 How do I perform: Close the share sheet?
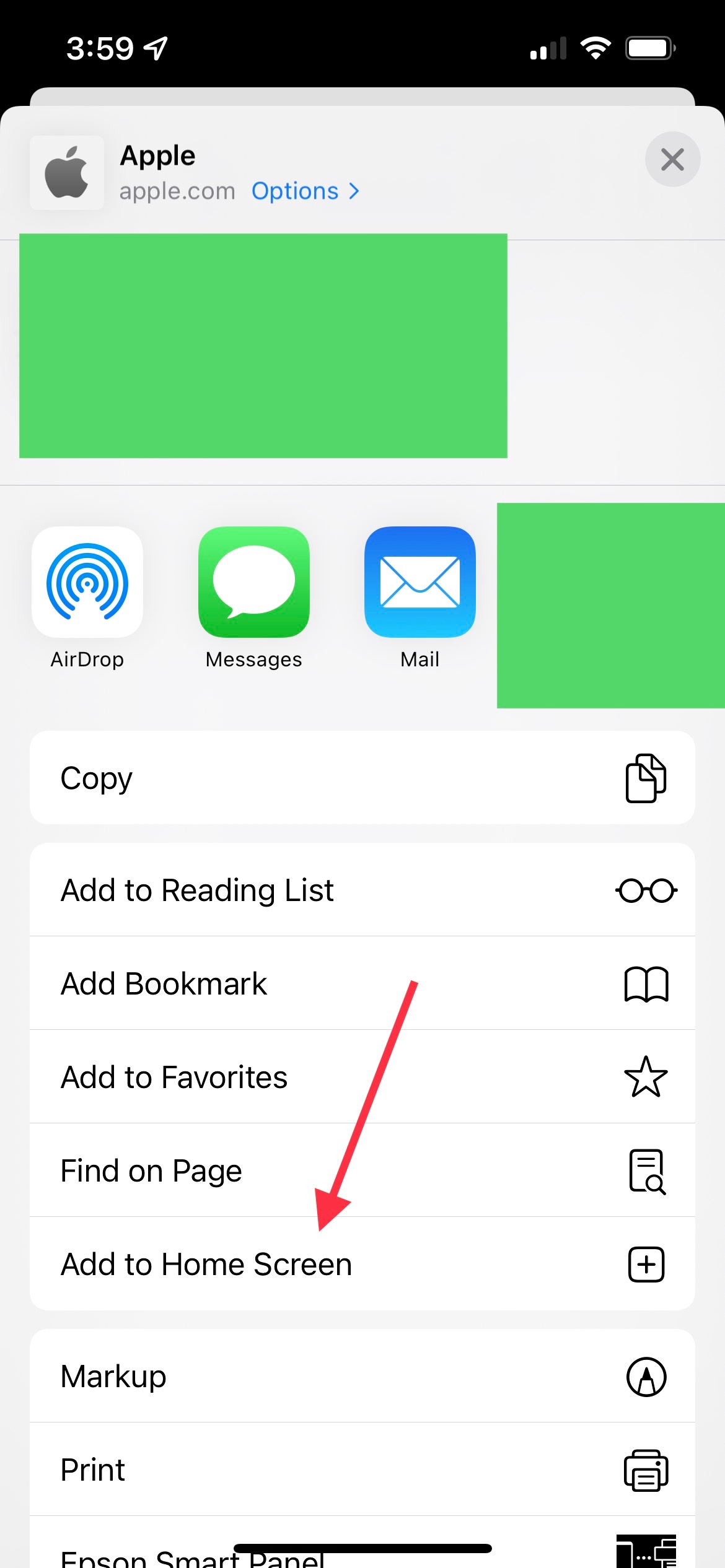[672, 159]
